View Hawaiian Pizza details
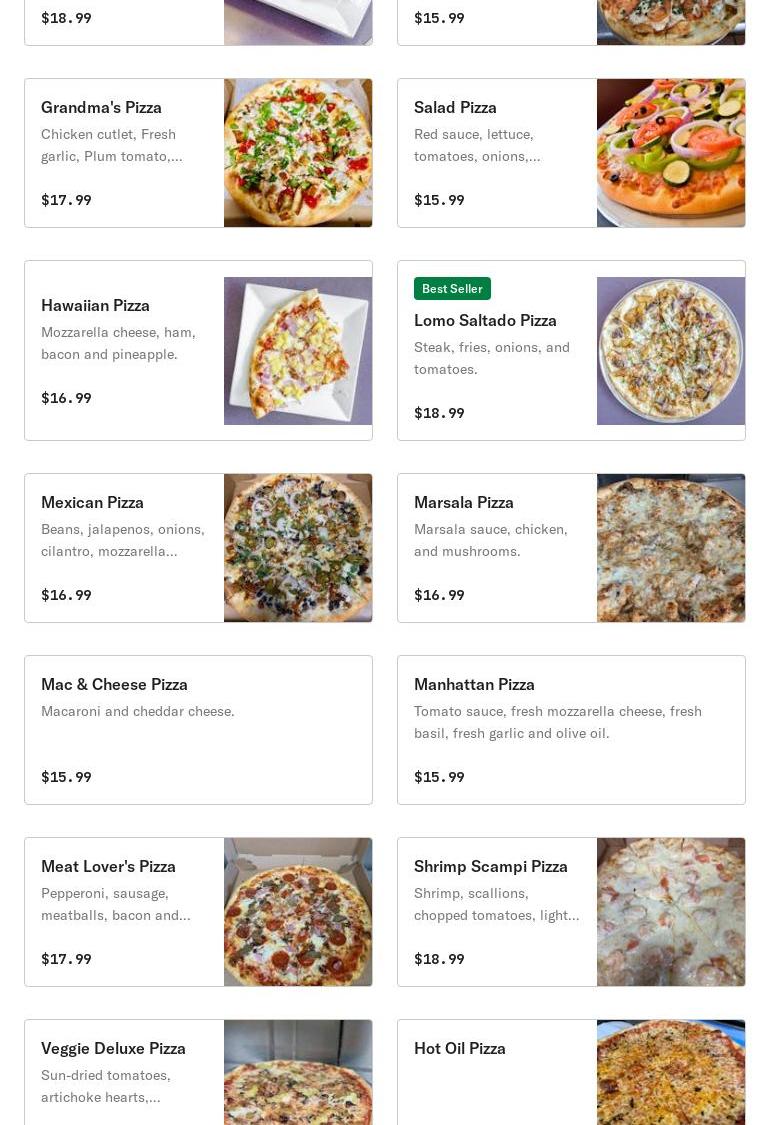Image resolution: width=770 pixels, height=1125 pixels. tap(198, 350)
